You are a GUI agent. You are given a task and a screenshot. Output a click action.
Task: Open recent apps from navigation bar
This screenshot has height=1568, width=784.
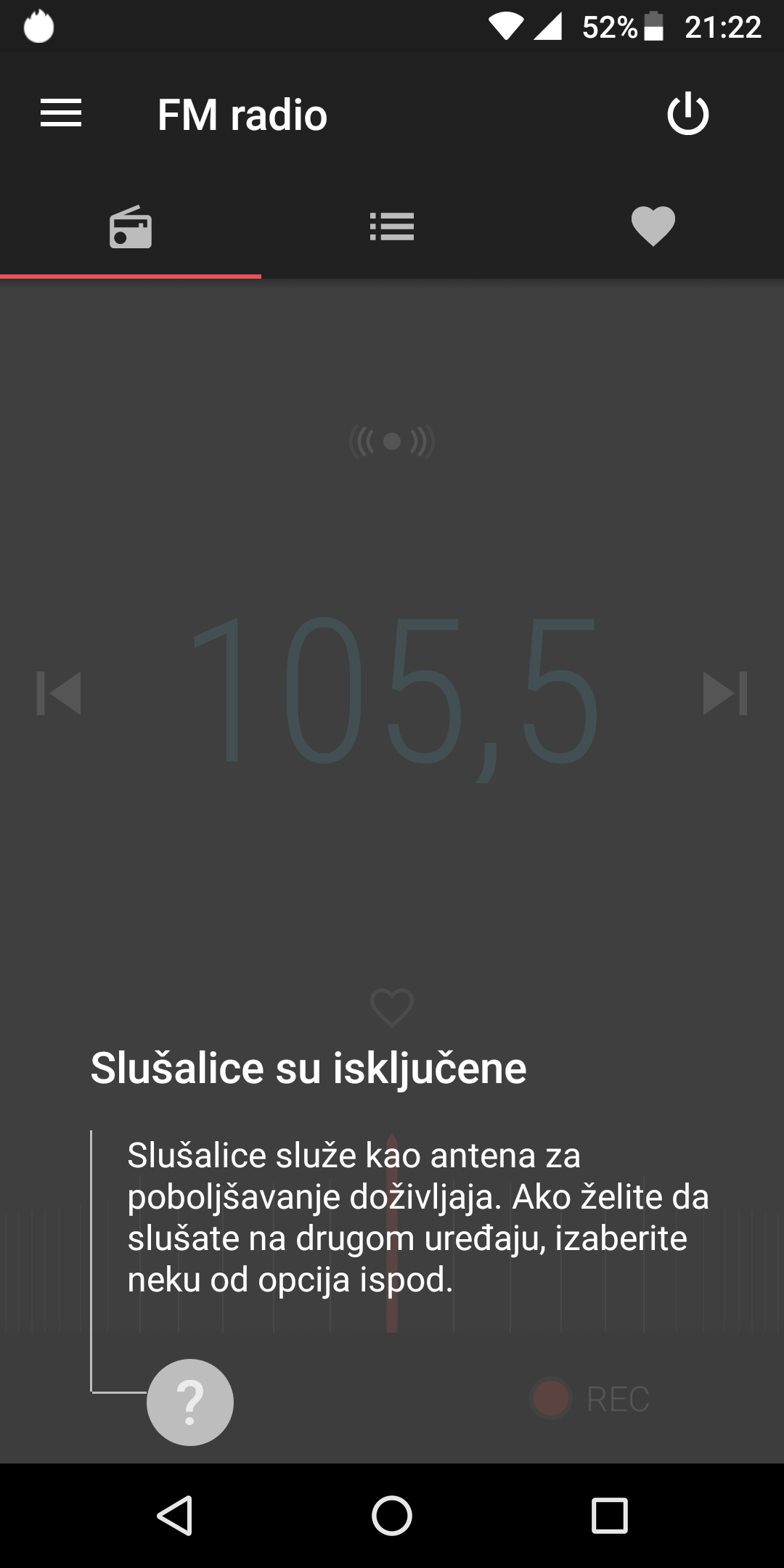609,1515
